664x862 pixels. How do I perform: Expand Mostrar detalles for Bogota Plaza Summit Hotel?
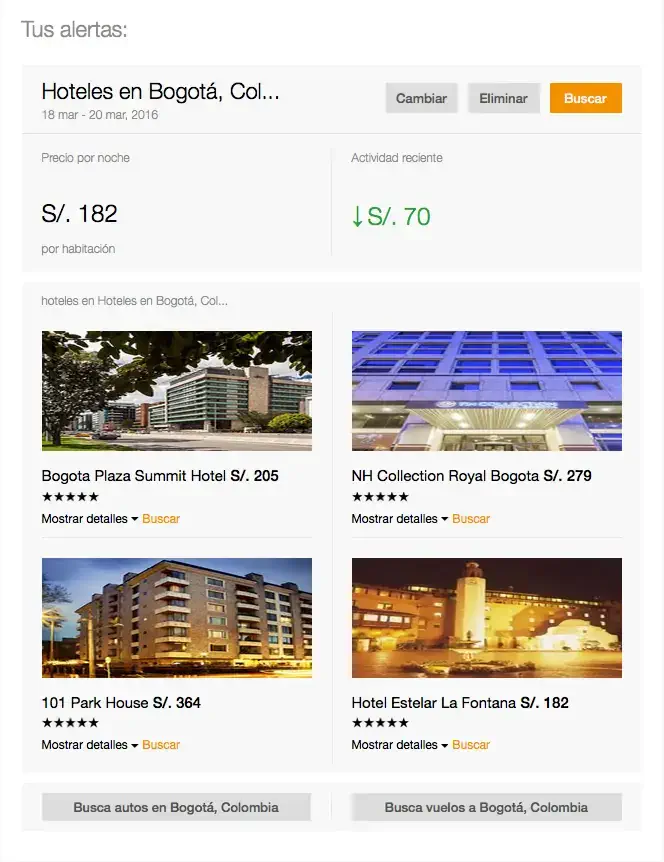[89, 519]
